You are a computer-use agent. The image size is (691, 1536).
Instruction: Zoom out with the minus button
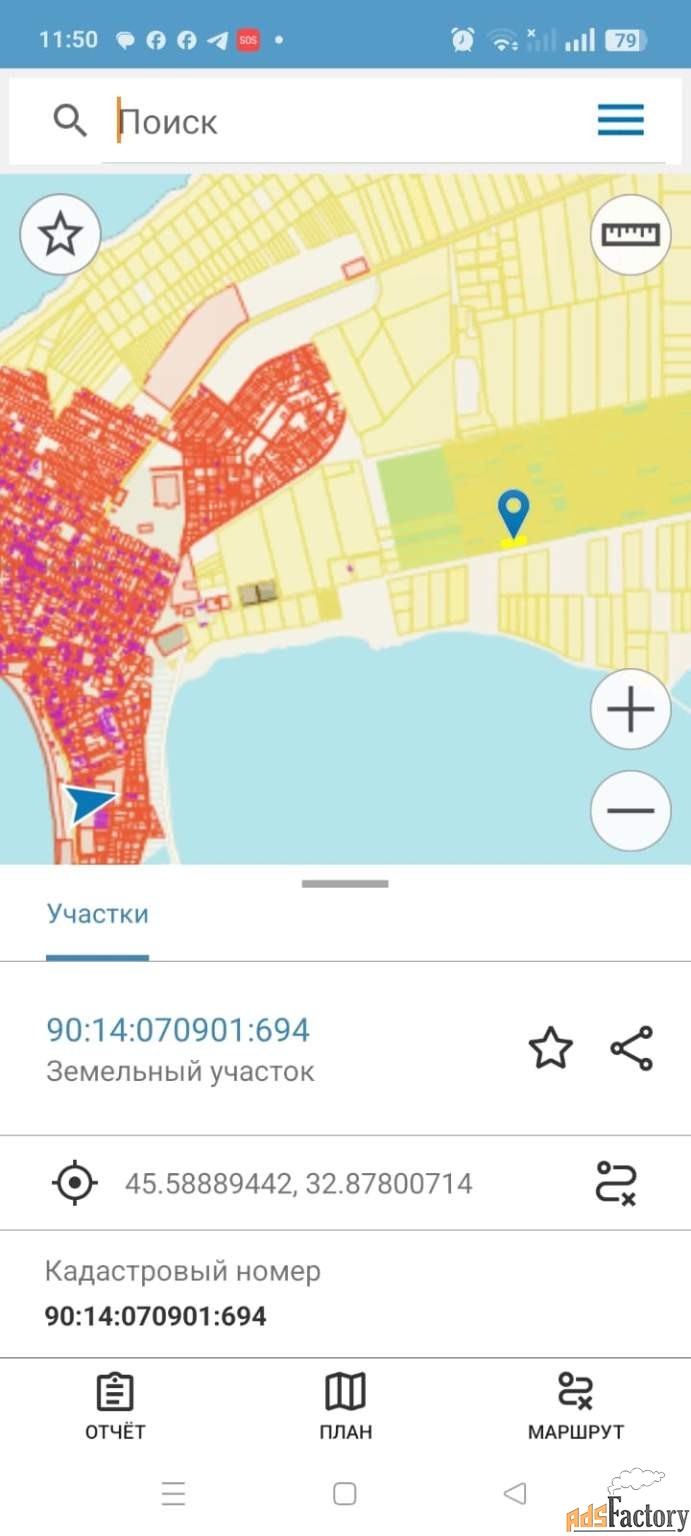[630, 810]
